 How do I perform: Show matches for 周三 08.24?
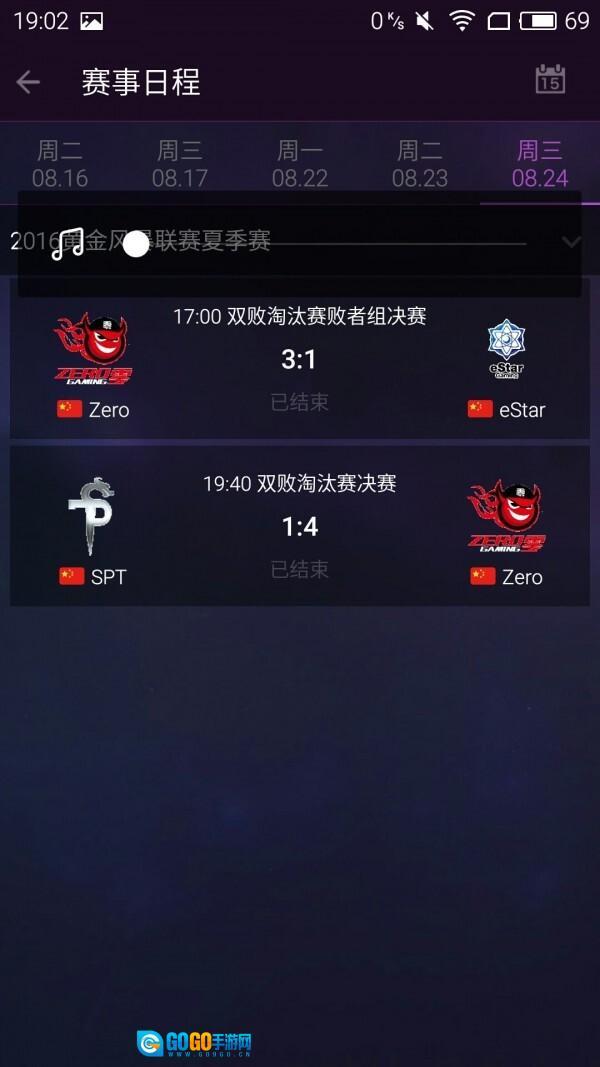[540, 164]
